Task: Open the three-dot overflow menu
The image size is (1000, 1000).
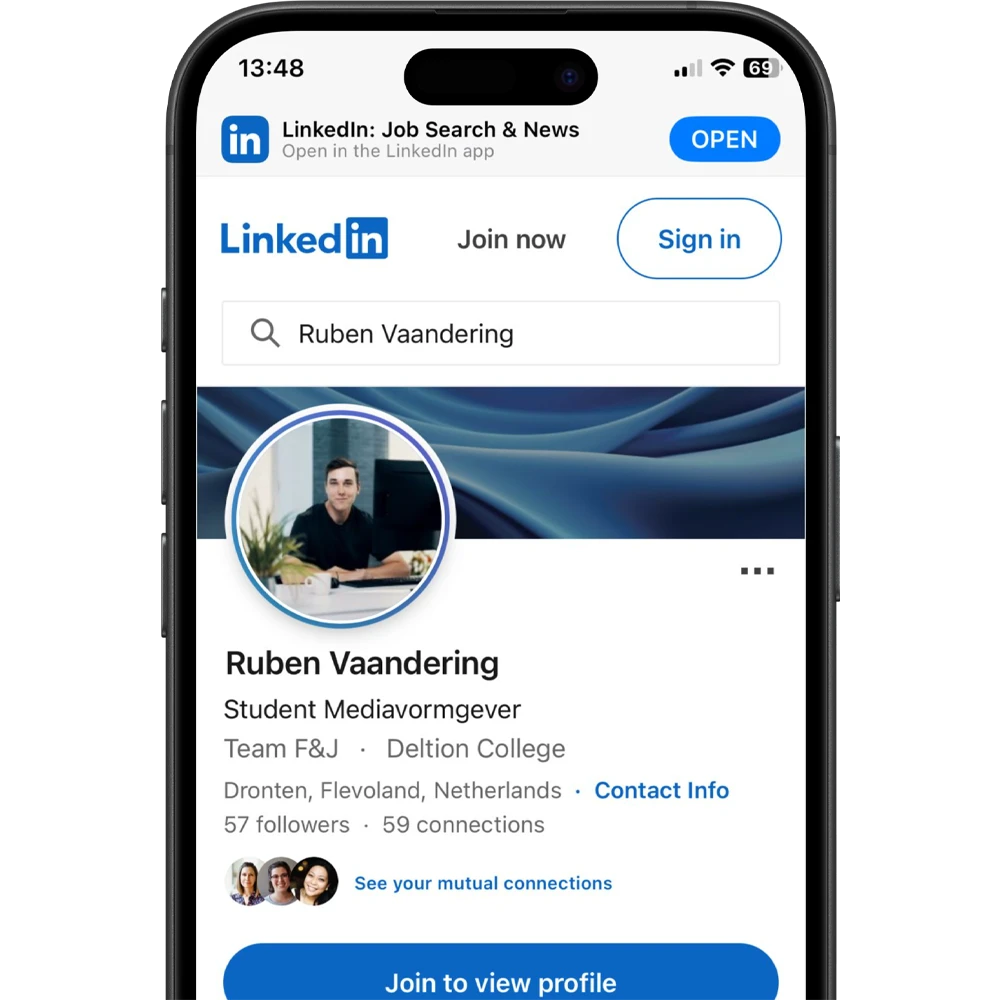Action: 757,571
